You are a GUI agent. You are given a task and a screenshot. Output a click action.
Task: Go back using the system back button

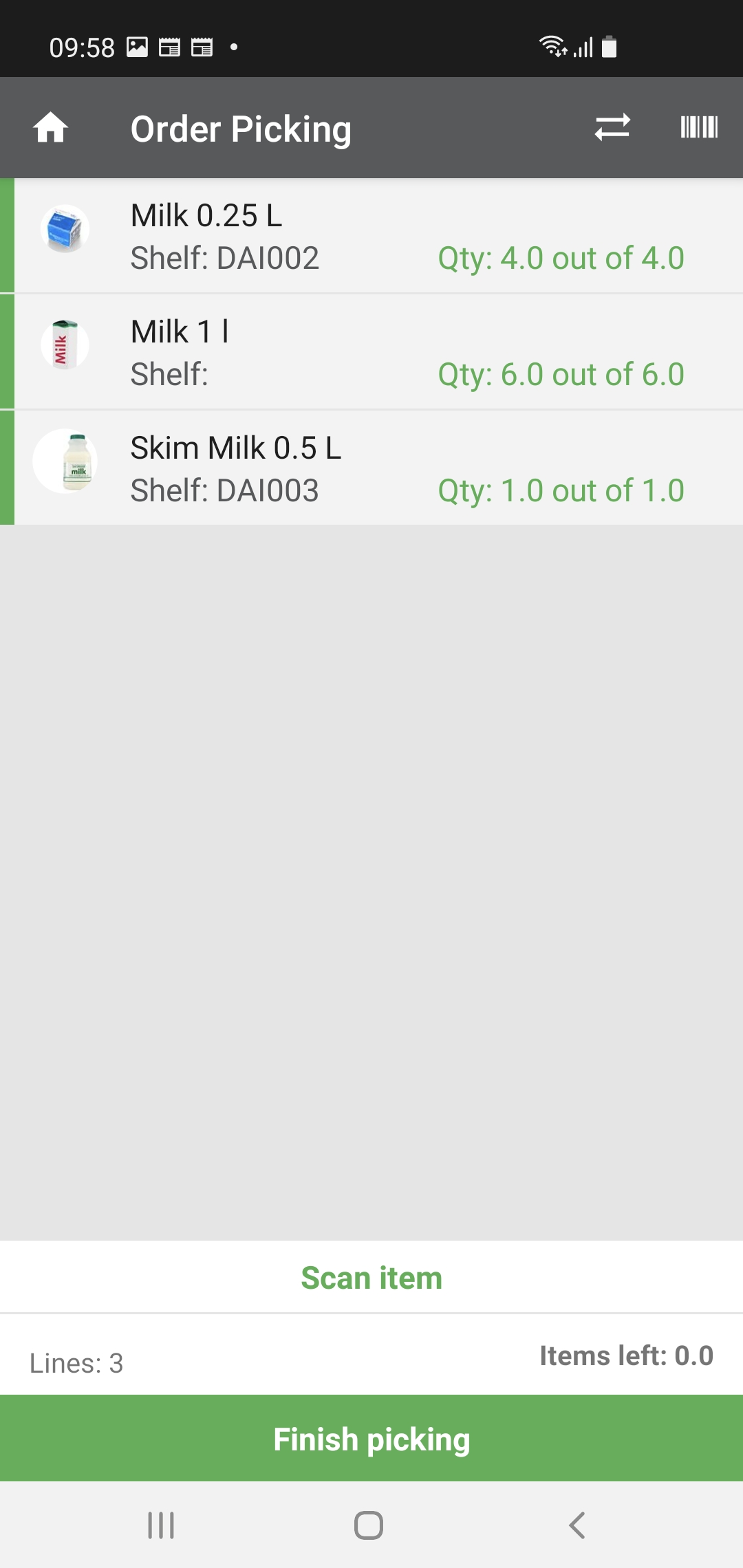click(577, 1525)
